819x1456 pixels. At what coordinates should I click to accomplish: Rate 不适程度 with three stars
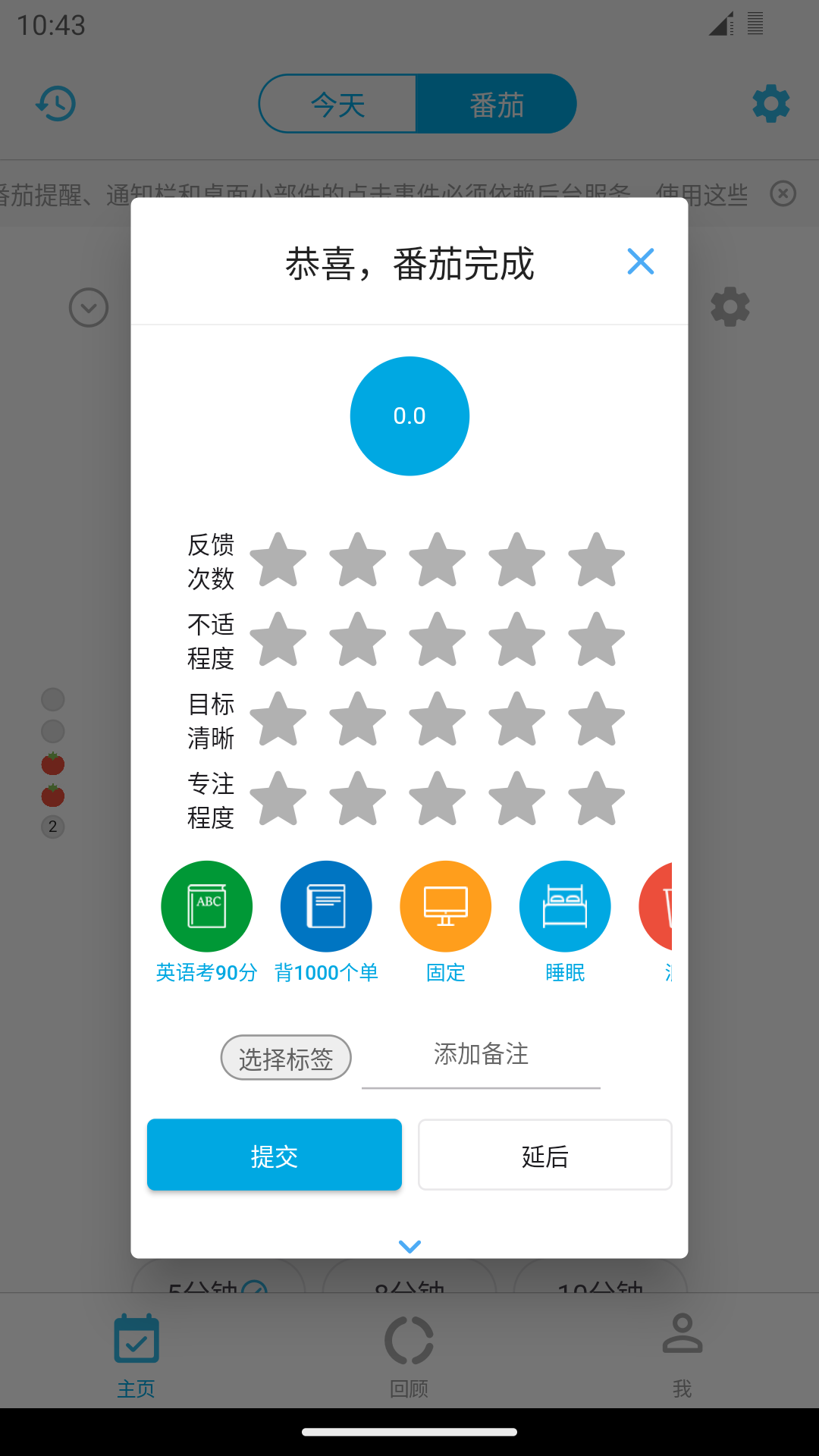click(437, 639)
